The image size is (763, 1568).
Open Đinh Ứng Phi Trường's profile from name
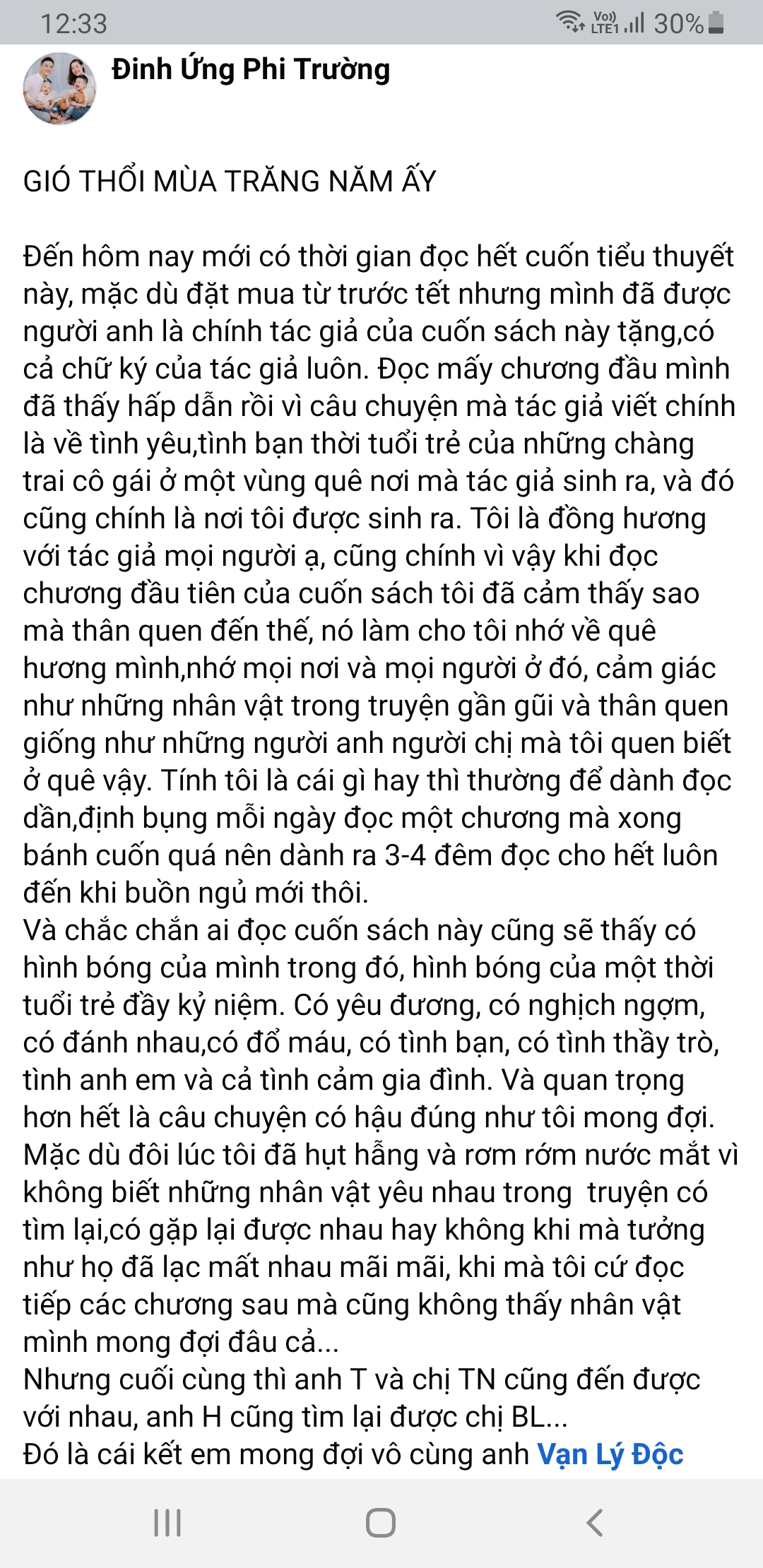pos(251,70)
